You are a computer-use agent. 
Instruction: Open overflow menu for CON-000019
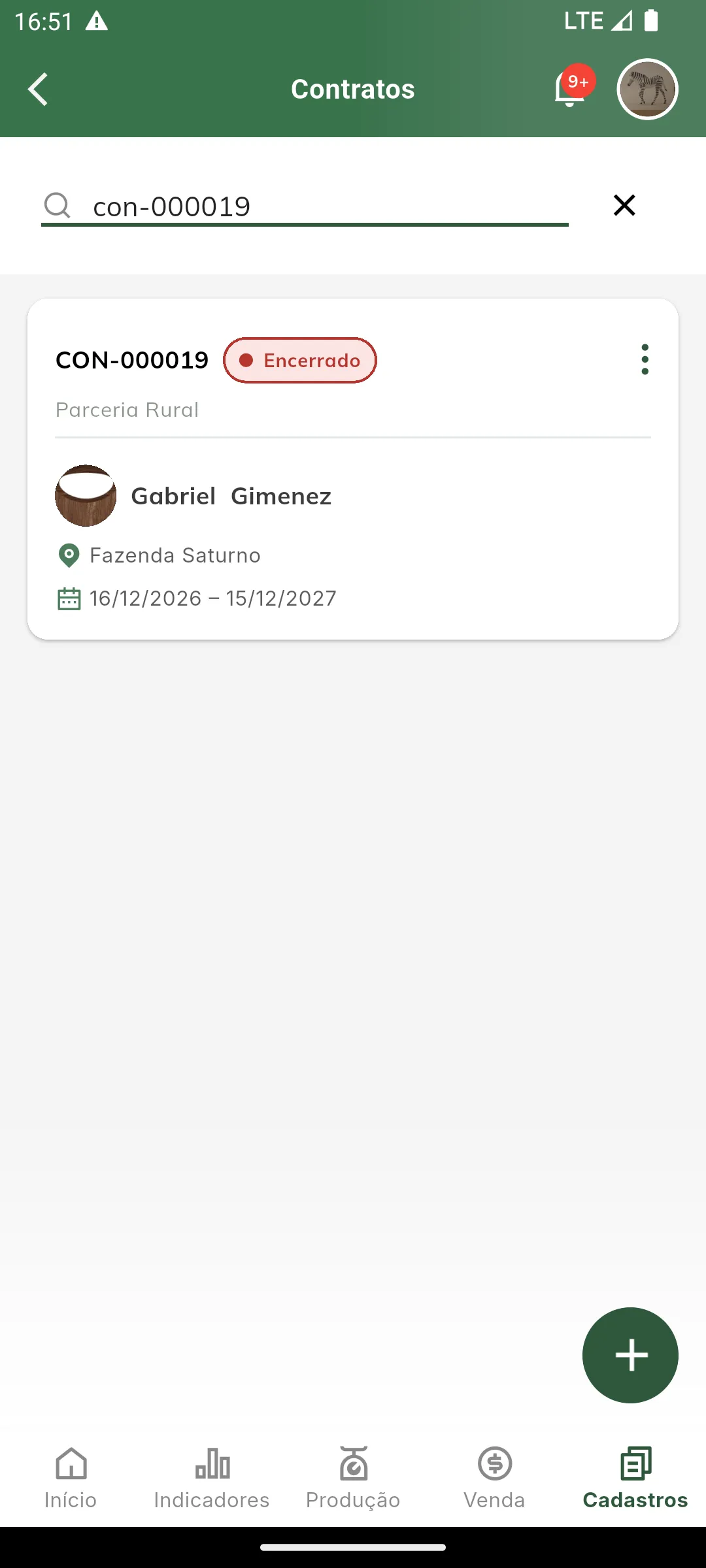click(x=645, y=359)
